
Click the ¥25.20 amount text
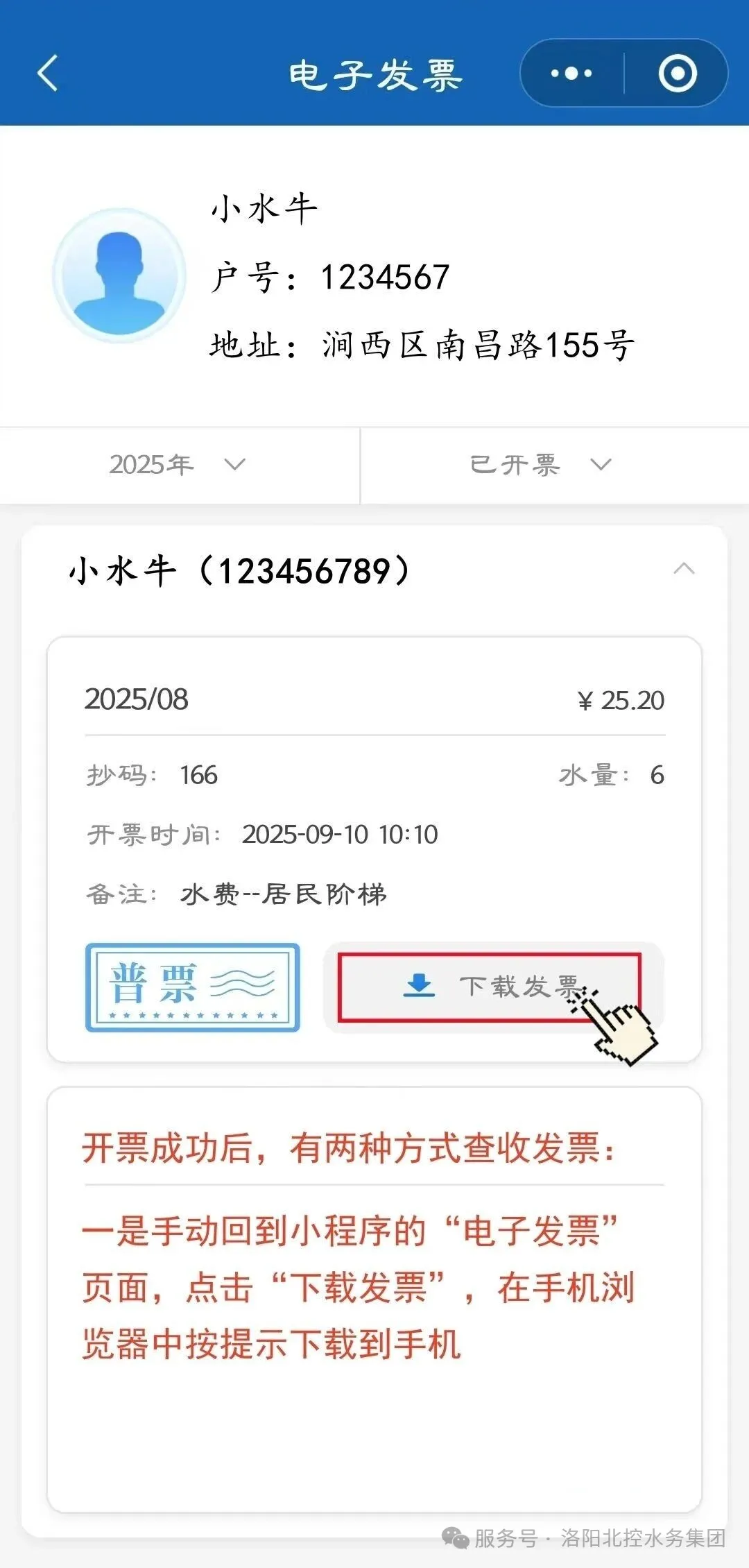[623, 701]
